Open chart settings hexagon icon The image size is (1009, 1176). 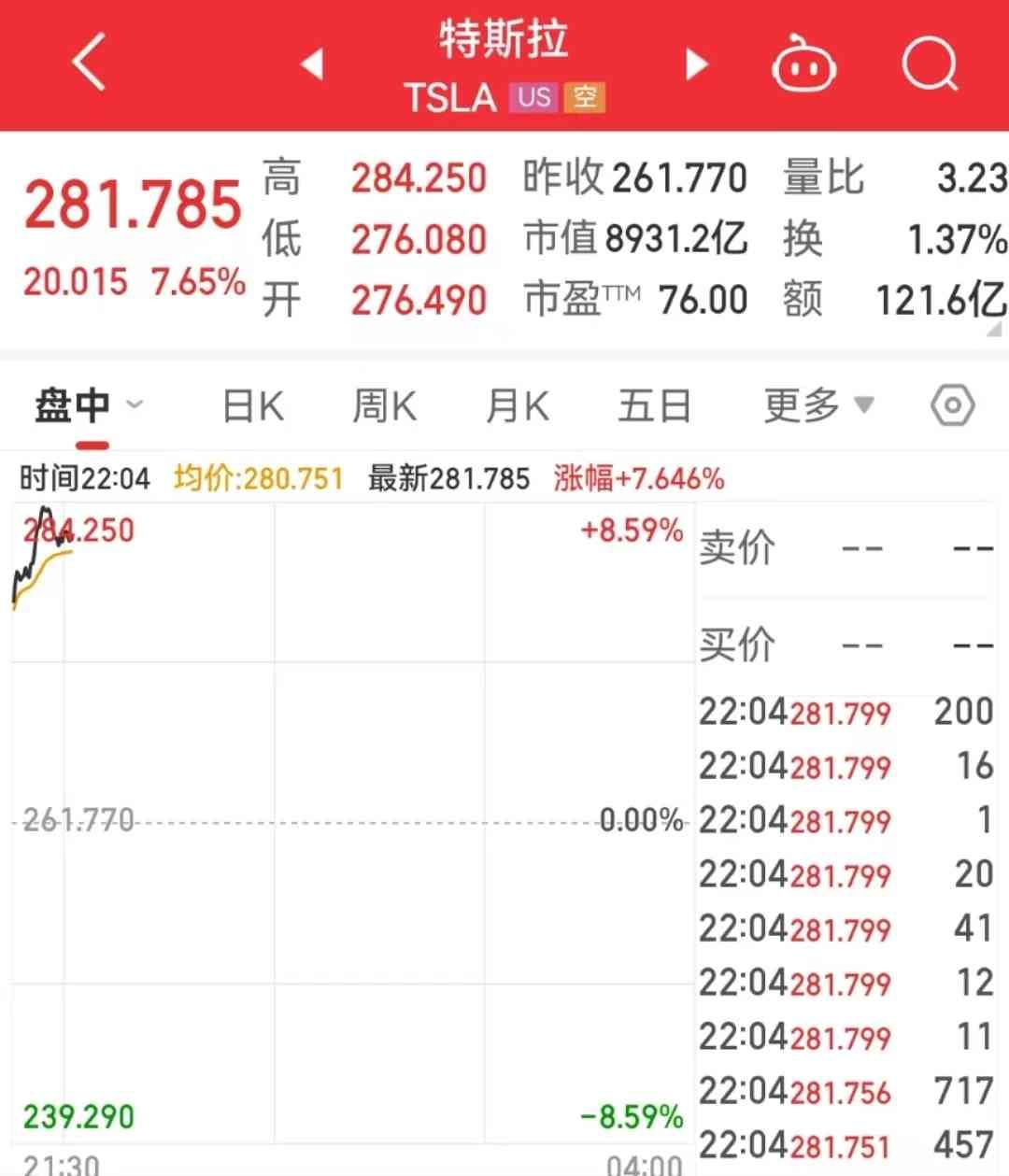click(952, 406)
